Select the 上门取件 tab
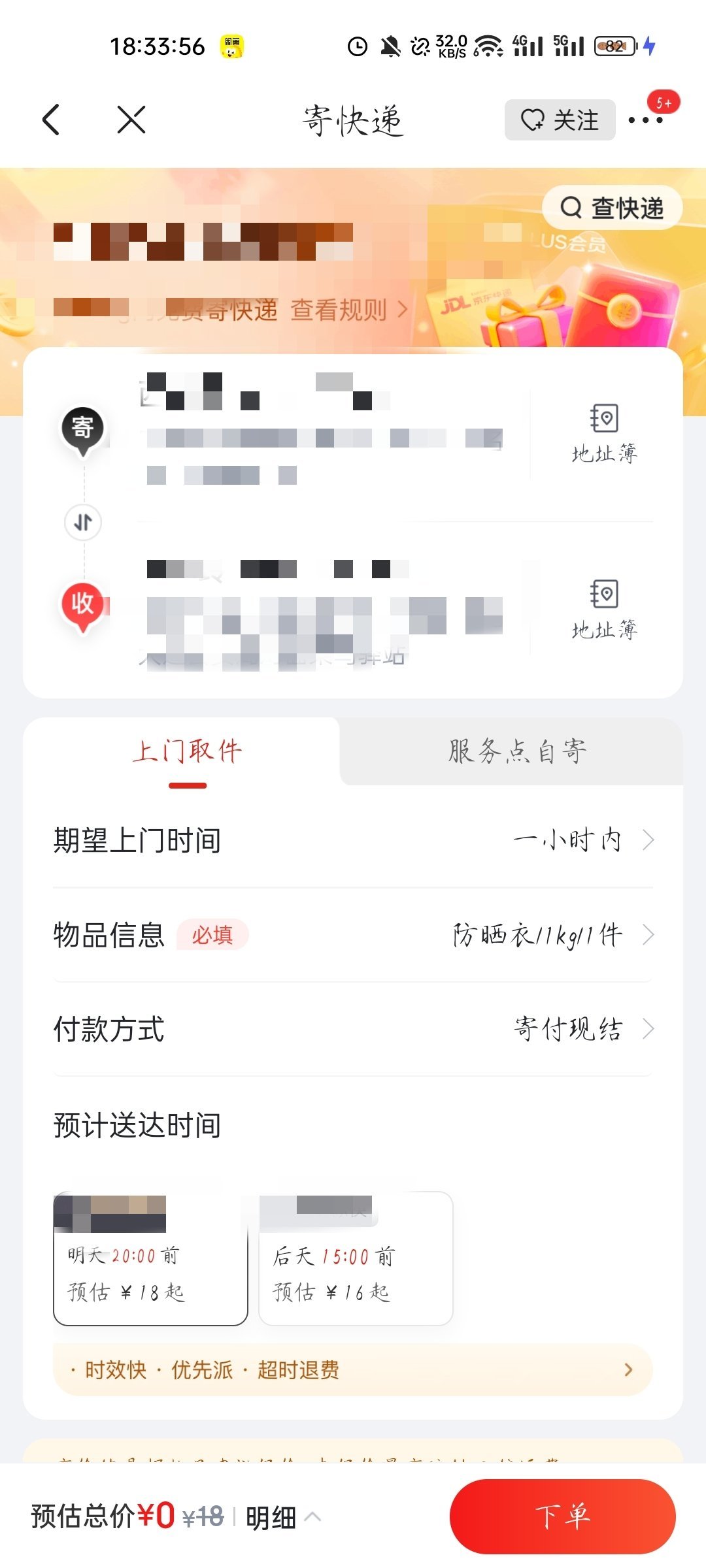The width and height of the screenshot is (706, 1568). point(188,751)
